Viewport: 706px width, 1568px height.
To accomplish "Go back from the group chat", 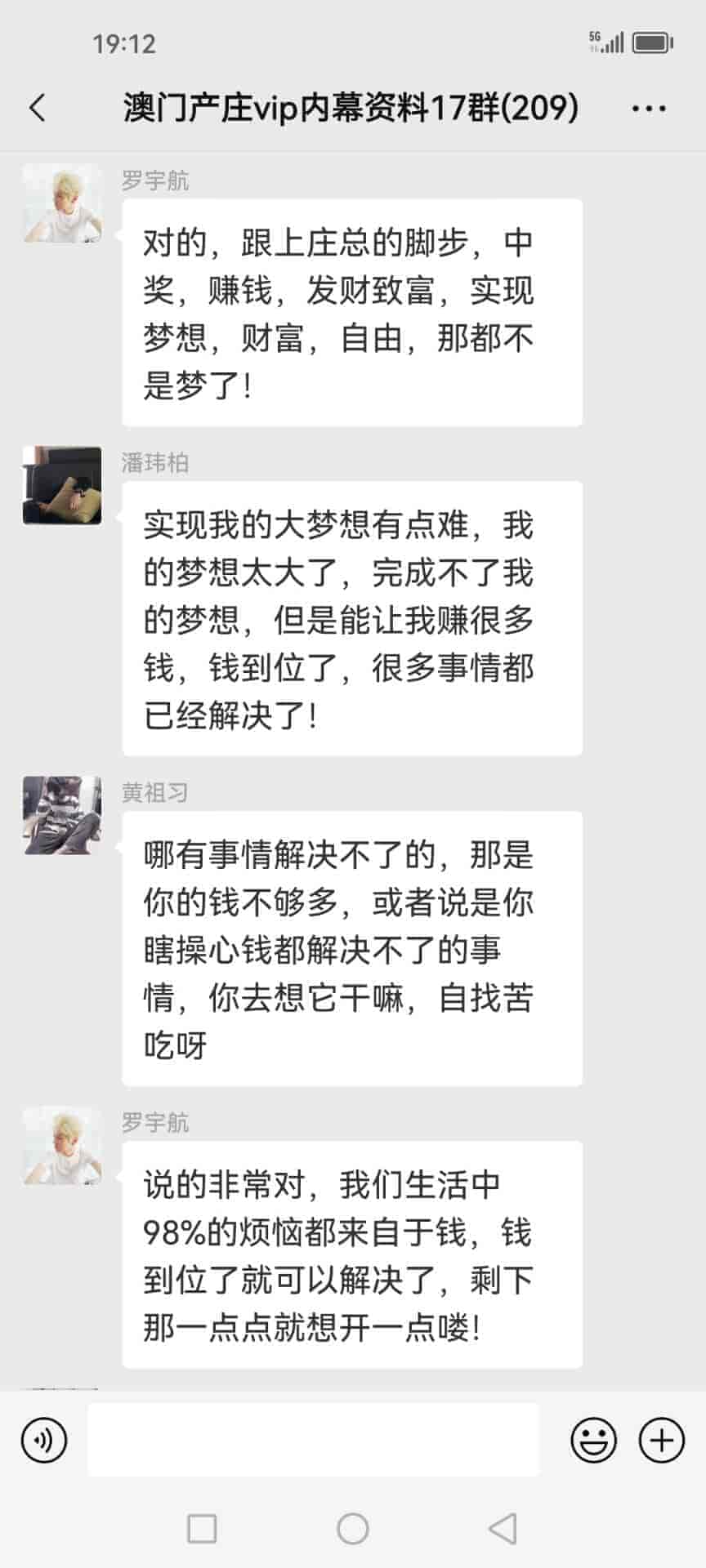I will coord(38,108).
